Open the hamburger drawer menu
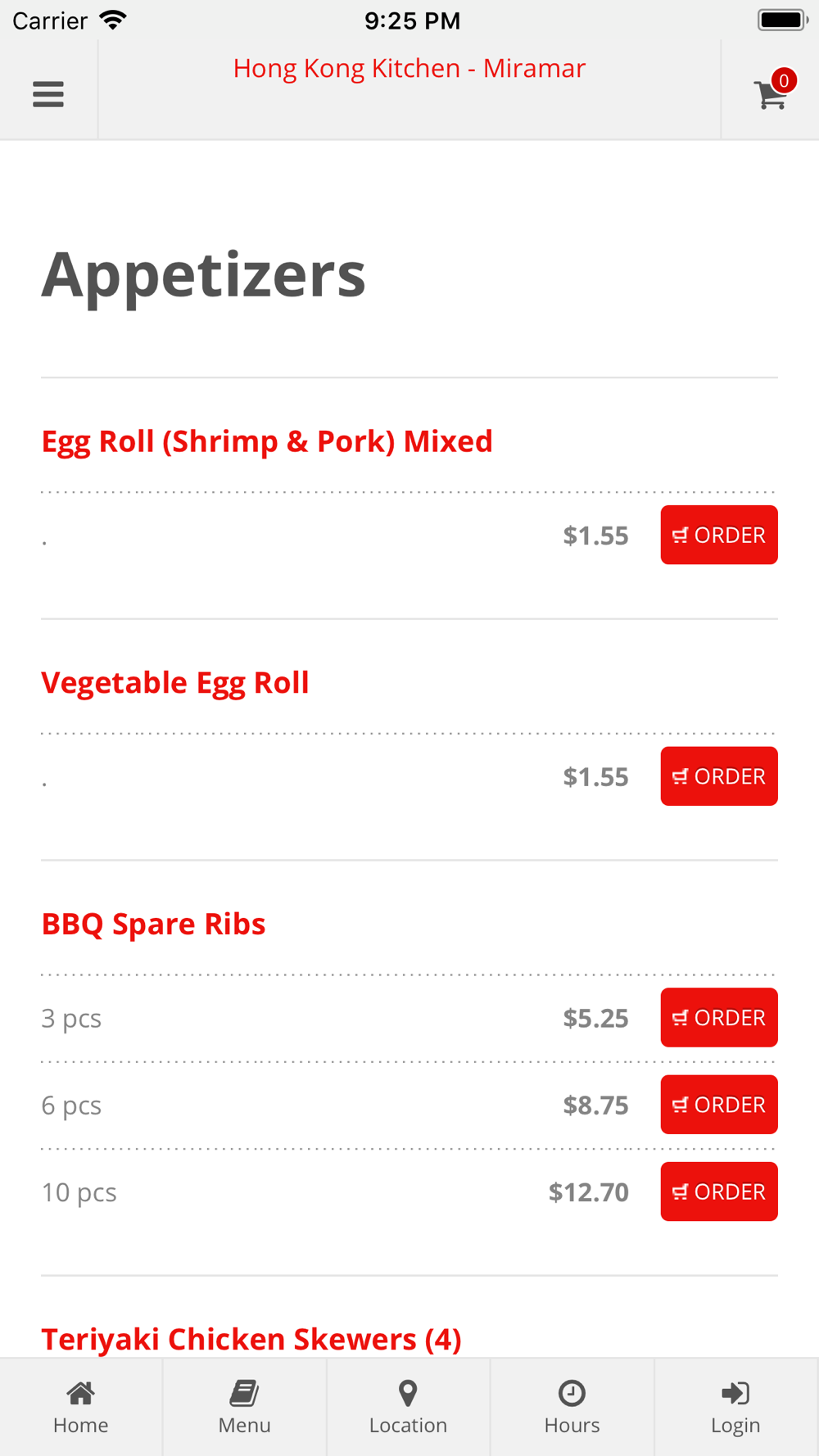The height and width of the screenshot is (1456, 819). [x=48, y=94]
